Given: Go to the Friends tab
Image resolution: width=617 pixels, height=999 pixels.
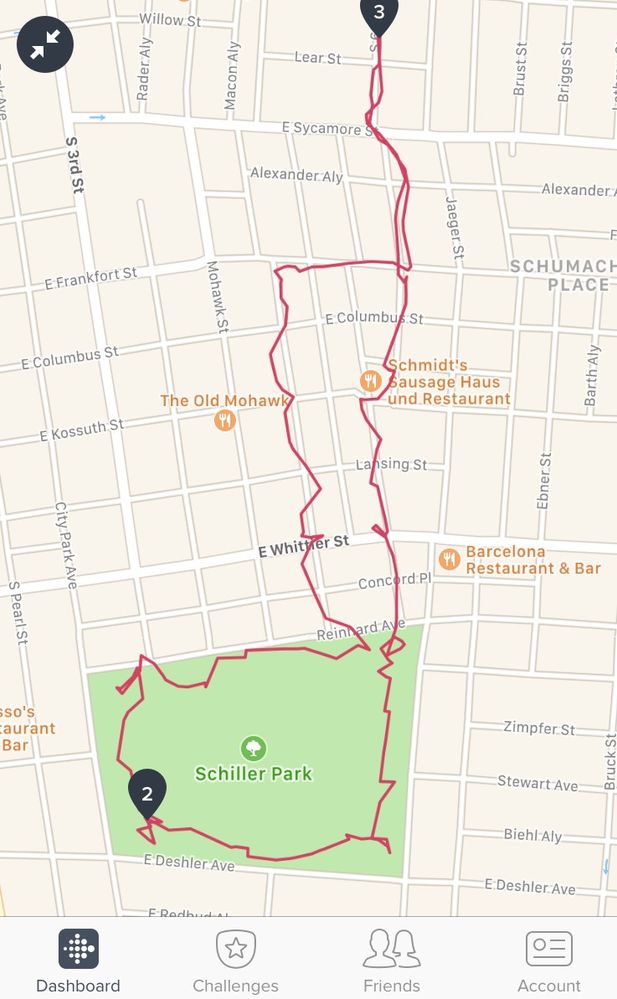Looking at the screenshot, I should click(x=391, y=960).
